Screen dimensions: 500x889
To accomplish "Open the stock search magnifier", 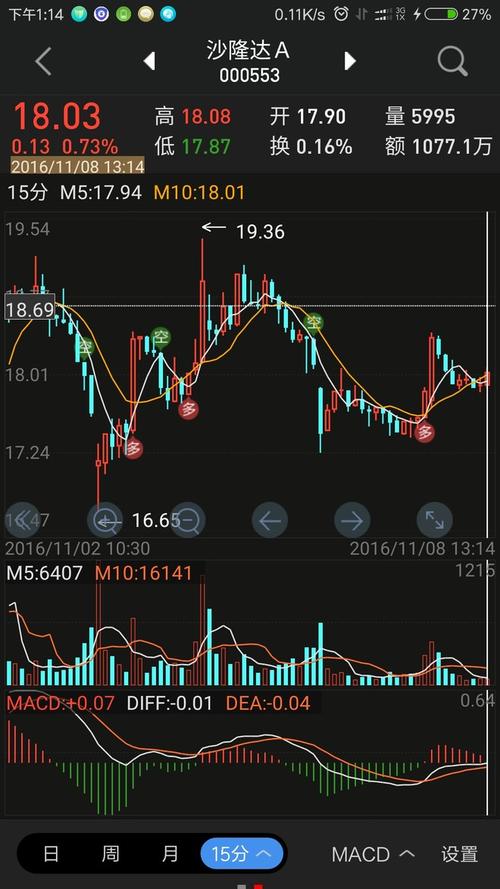I will click(x=452, y=61).
